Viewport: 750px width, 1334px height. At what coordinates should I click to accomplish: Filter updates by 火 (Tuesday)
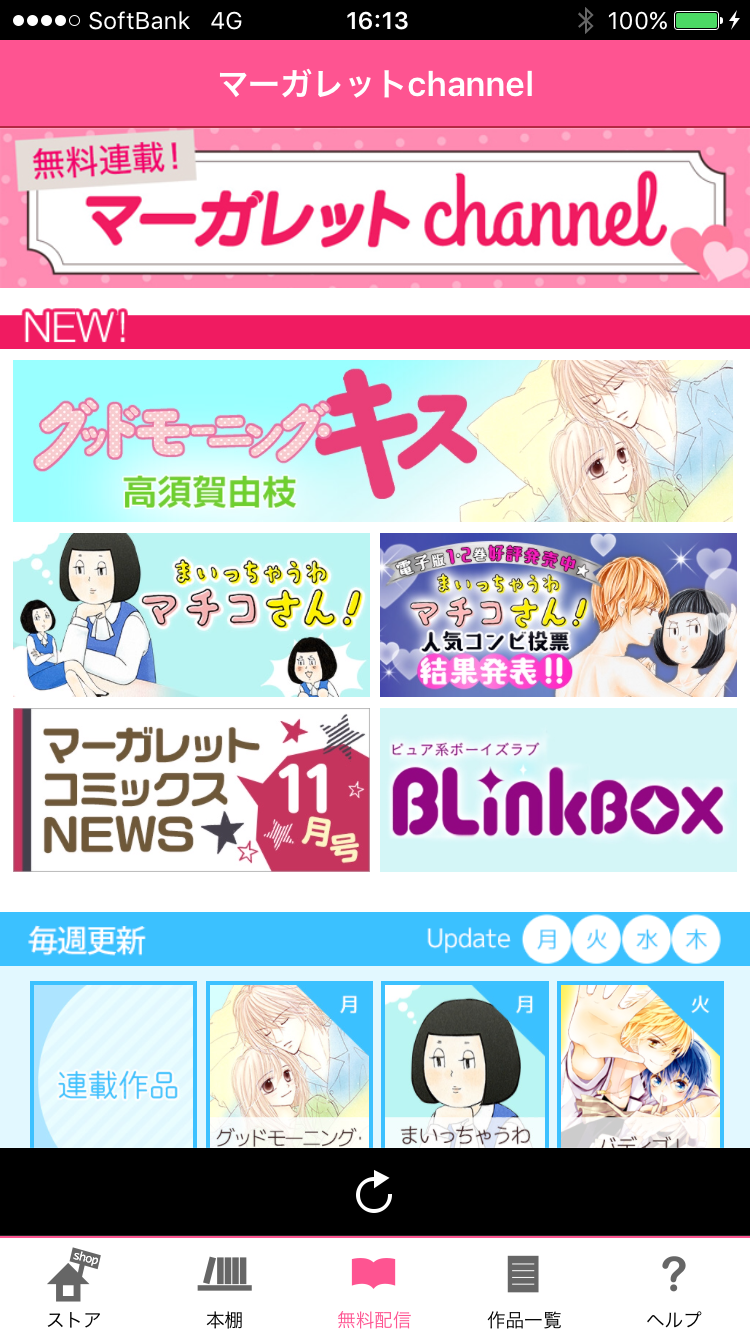(x=596, y=940)
